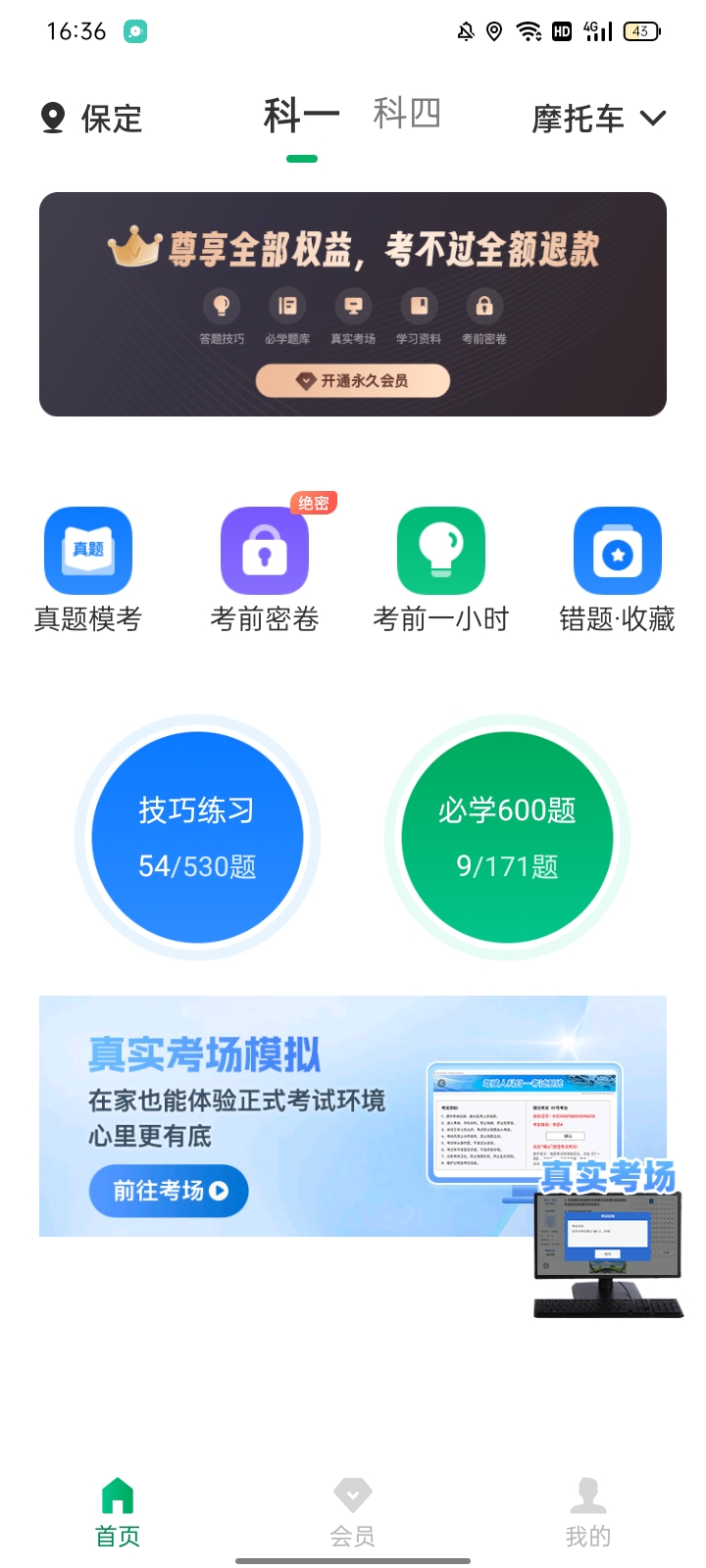Open the 真题模考 mock exam icon
The image size is (706, 1568).
point(88,551)
